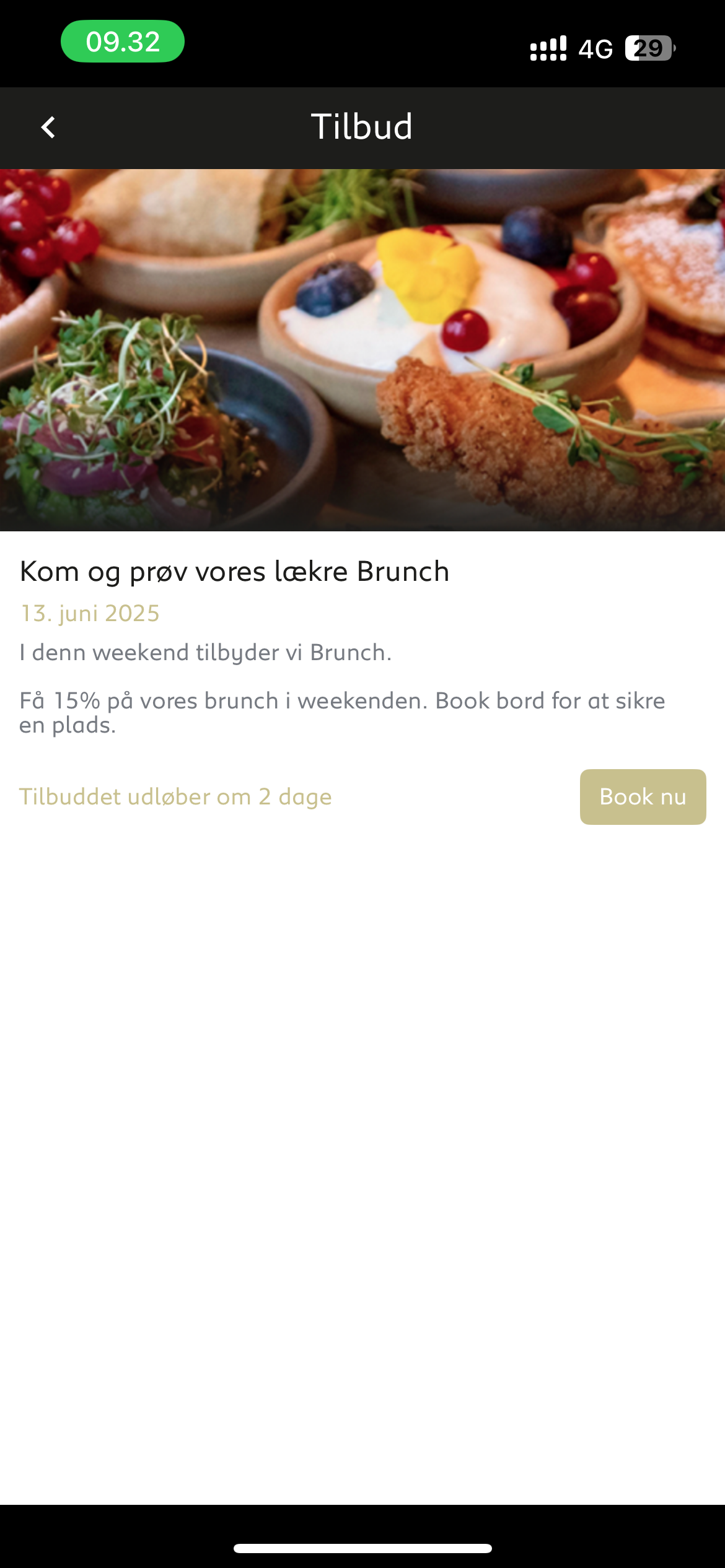Viewport: 725px width, 1568px height.
Task: Tap the Book nu button
Action: coord(643,796)
